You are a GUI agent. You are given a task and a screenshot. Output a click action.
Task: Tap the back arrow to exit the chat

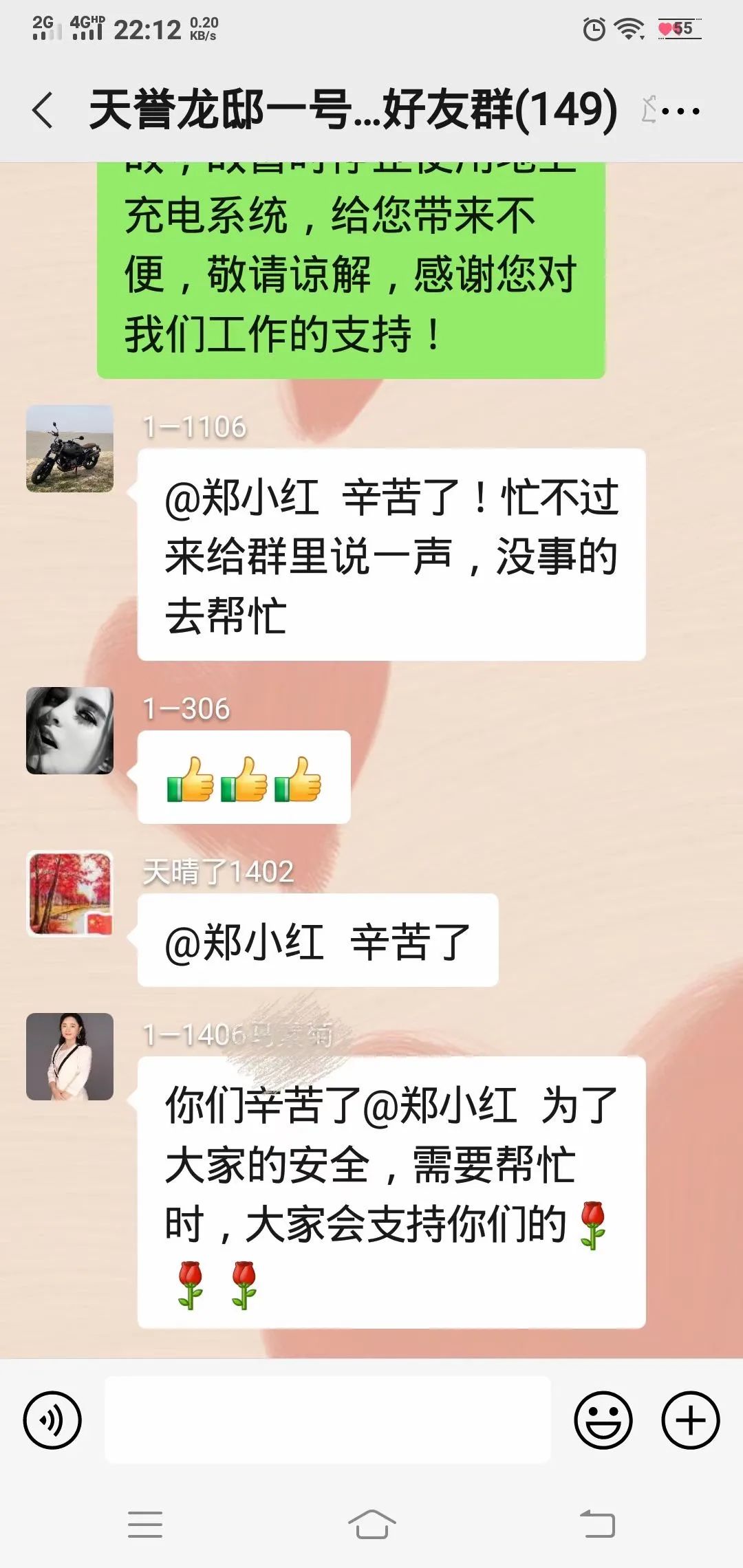pyautogui.click(x=43, y=110)
